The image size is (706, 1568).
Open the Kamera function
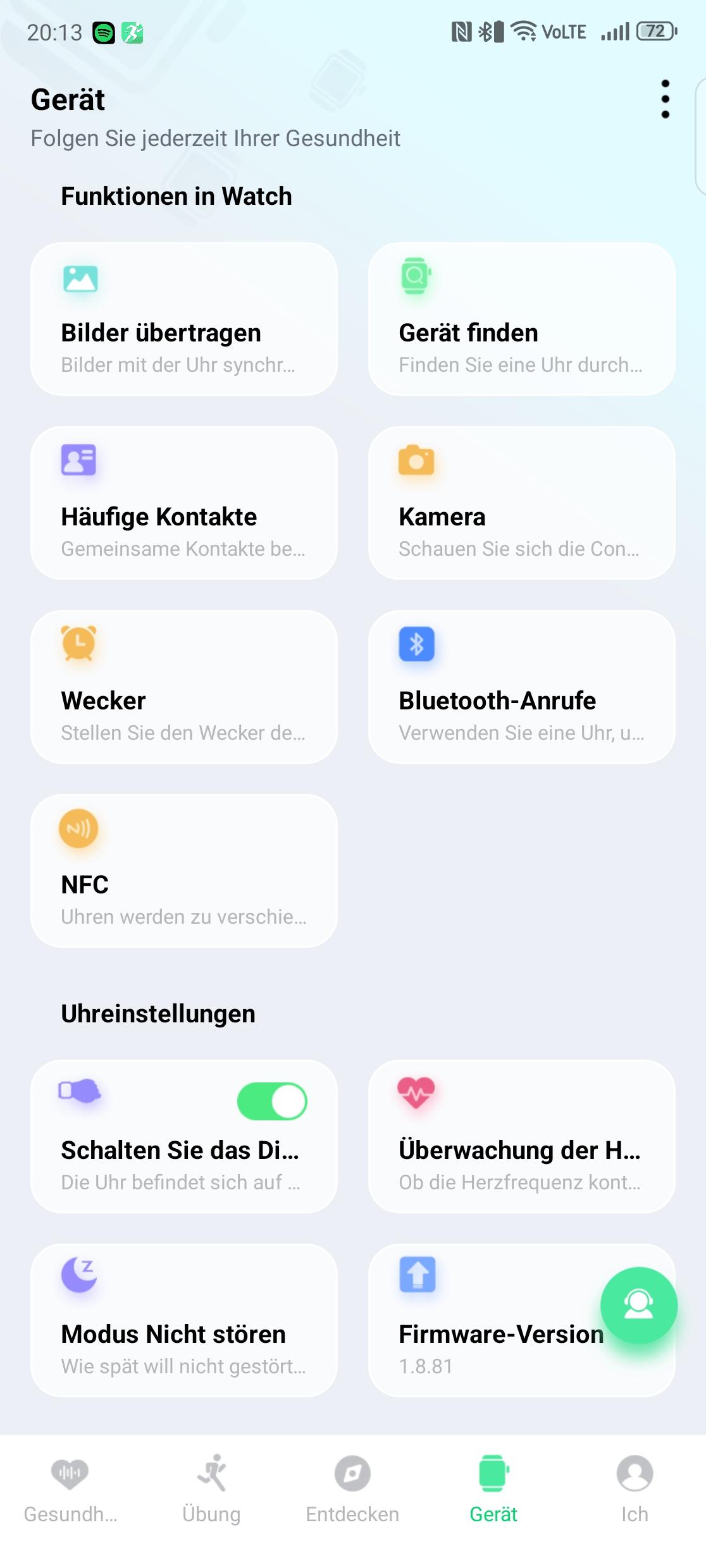[x=521, y=503]
